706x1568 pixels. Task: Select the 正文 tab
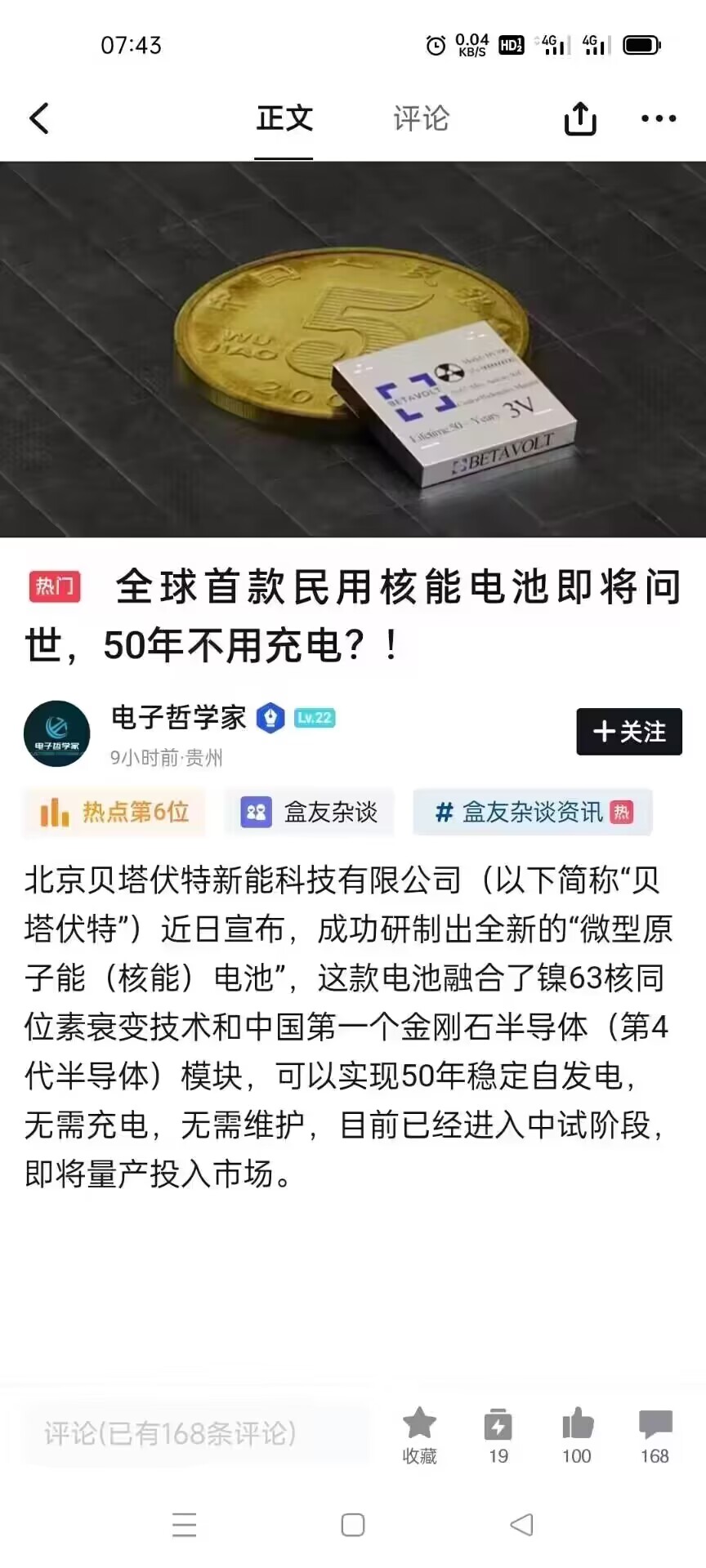284,118
